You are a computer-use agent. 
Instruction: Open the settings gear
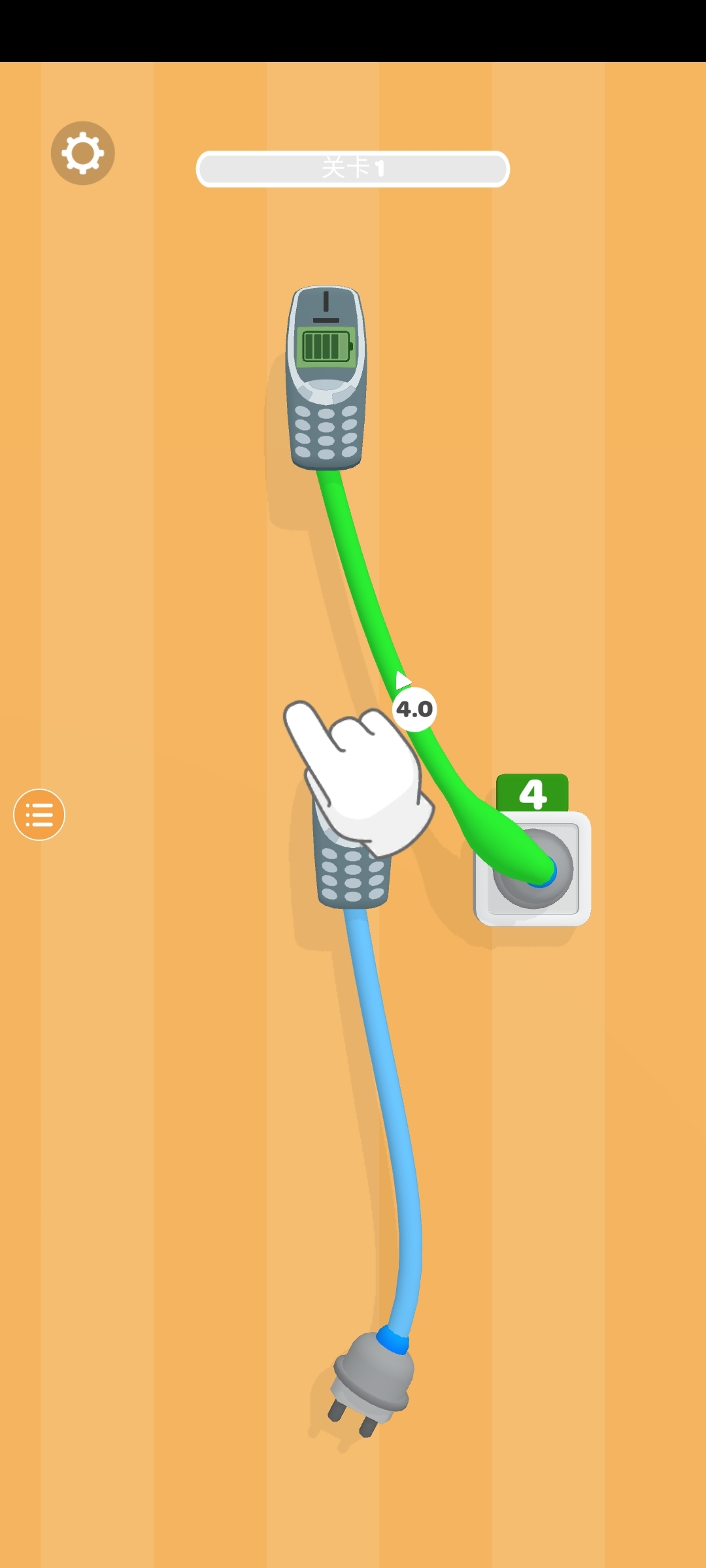tap(83, 154)
